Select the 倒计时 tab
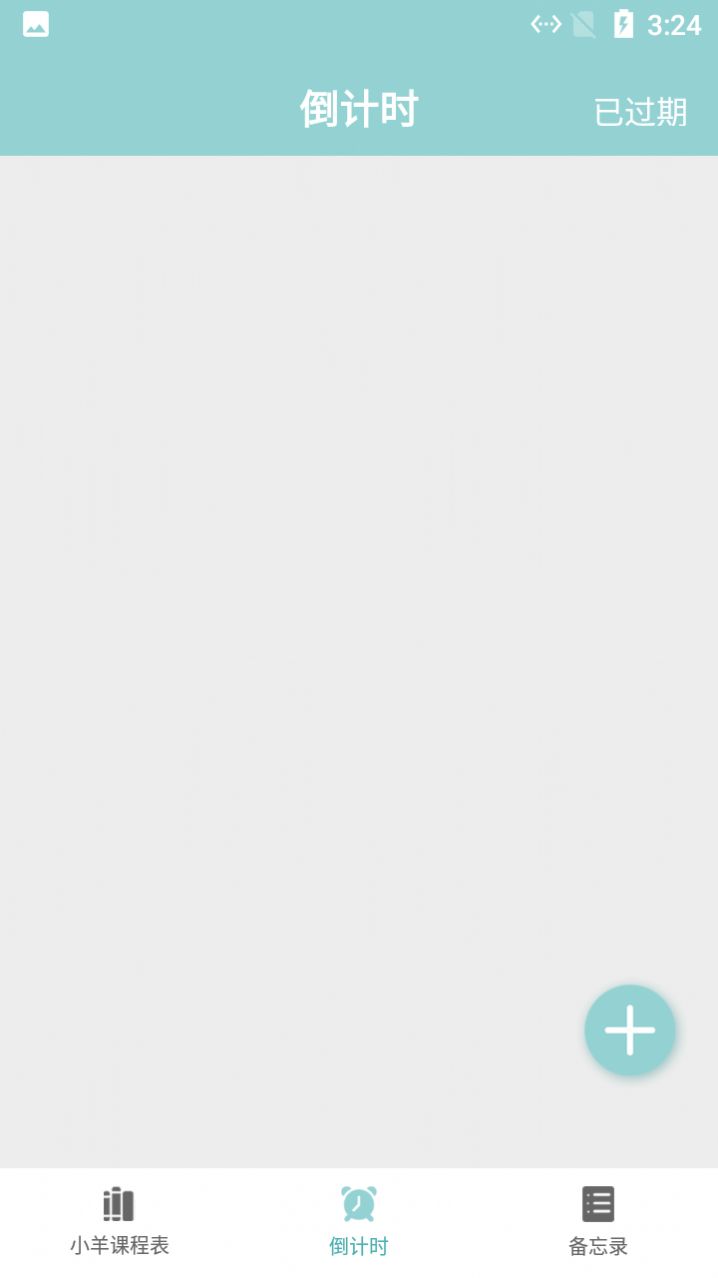This screenshot has width=718, height=1278. pyautogui.click(x=358, y=1221)
